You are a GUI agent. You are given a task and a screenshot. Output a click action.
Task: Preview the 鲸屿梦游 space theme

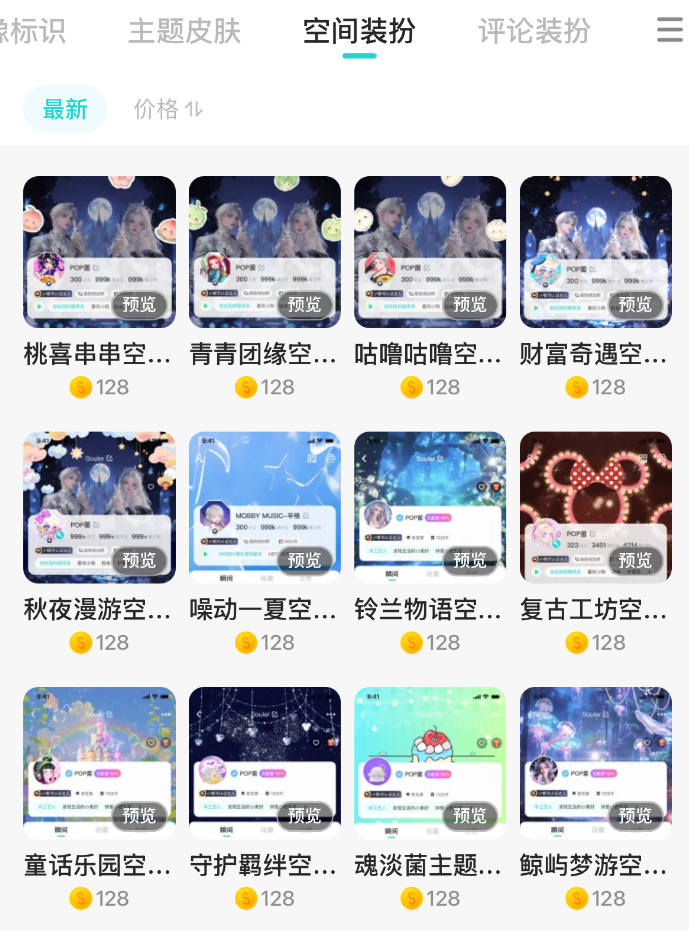click(635, 816)
